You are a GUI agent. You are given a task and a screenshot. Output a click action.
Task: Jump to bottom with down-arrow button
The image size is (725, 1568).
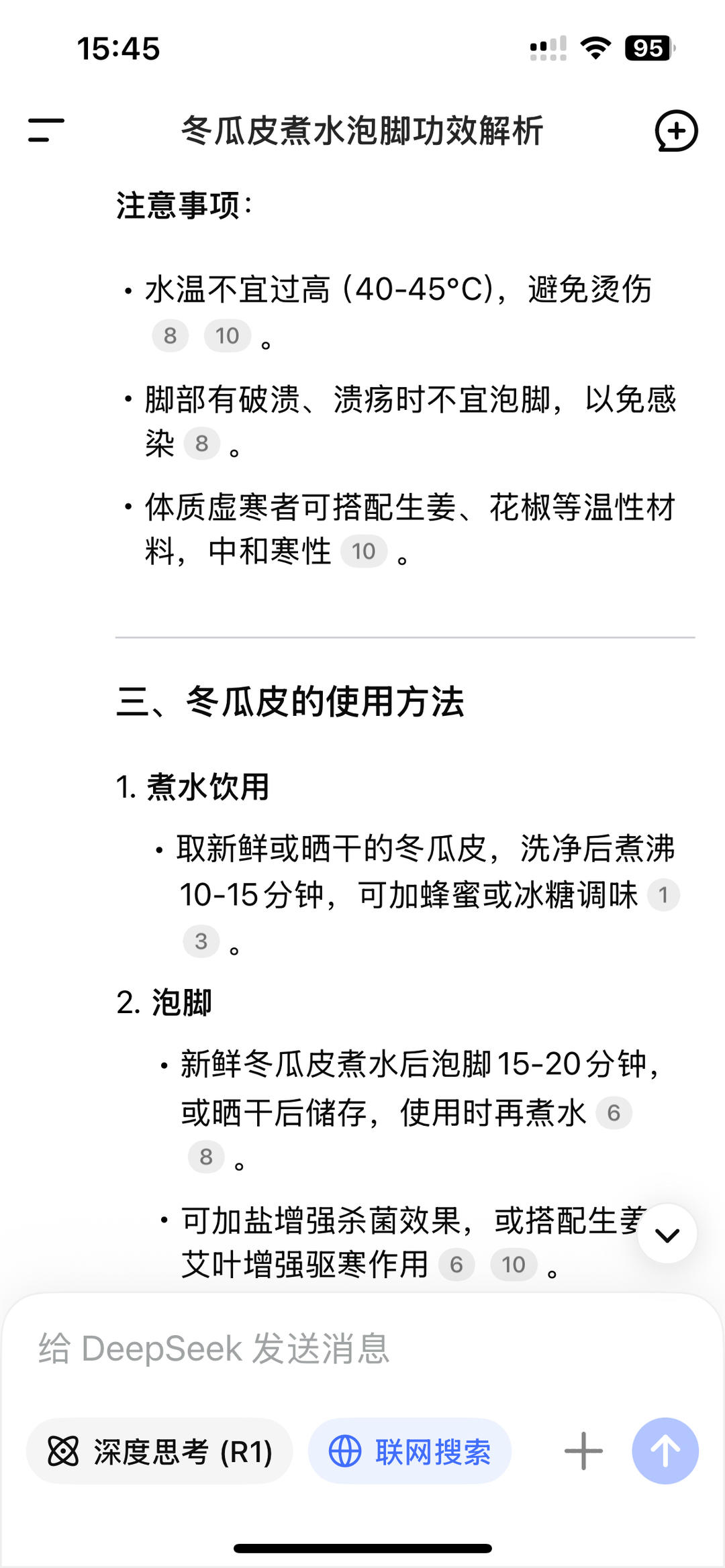[x=667, y=1235]
